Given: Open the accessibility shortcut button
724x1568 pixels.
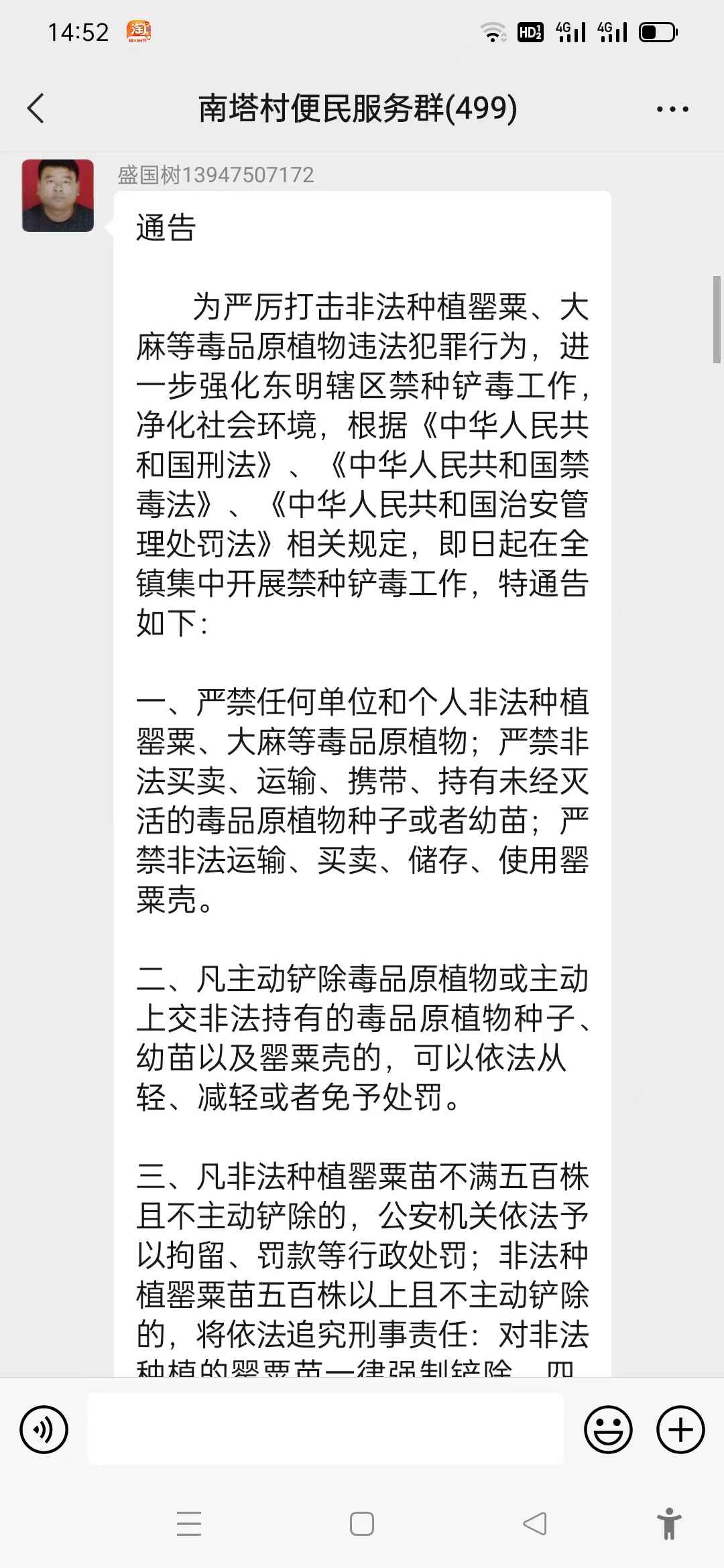Looking at the screenshot, I should pos(669,1524).
